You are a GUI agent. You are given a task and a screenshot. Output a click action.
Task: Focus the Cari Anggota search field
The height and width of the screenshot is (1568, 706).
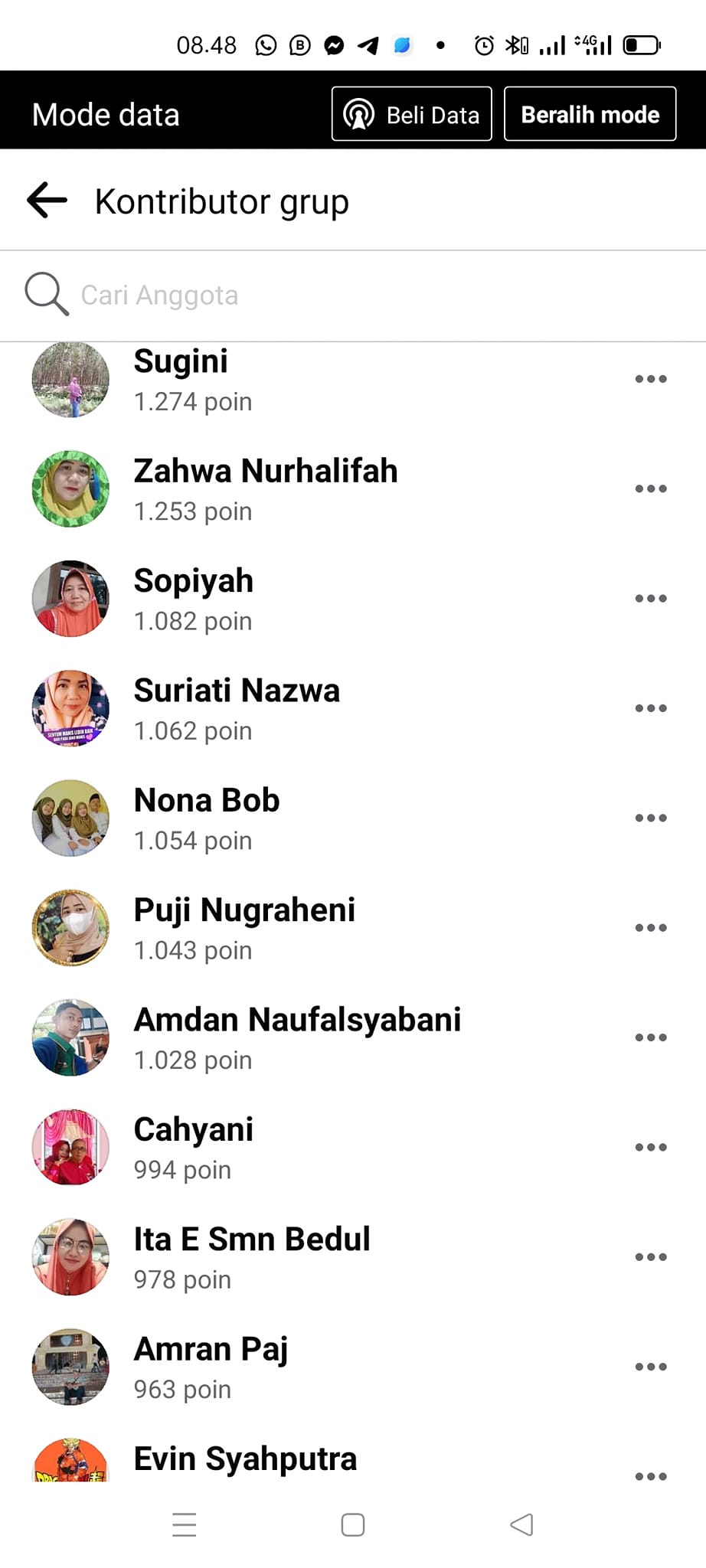[306, 295]
